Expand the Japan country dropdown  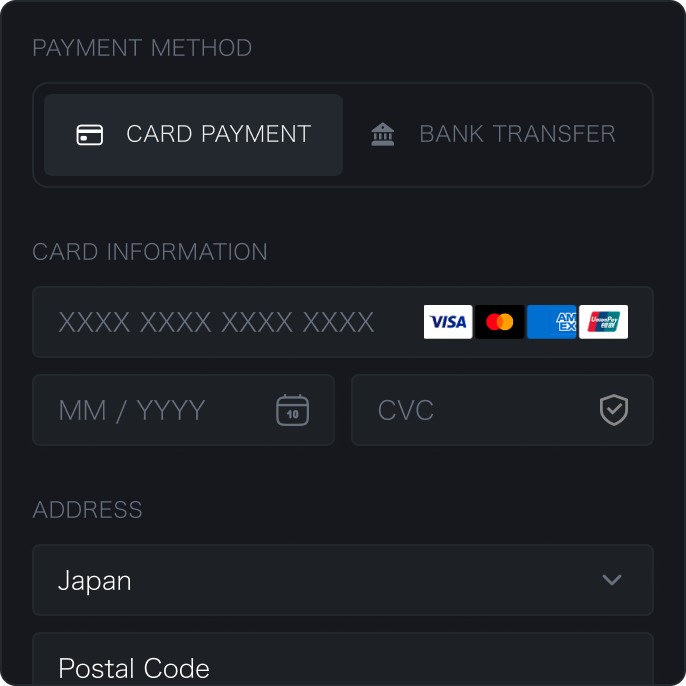(x=342, y=580)
